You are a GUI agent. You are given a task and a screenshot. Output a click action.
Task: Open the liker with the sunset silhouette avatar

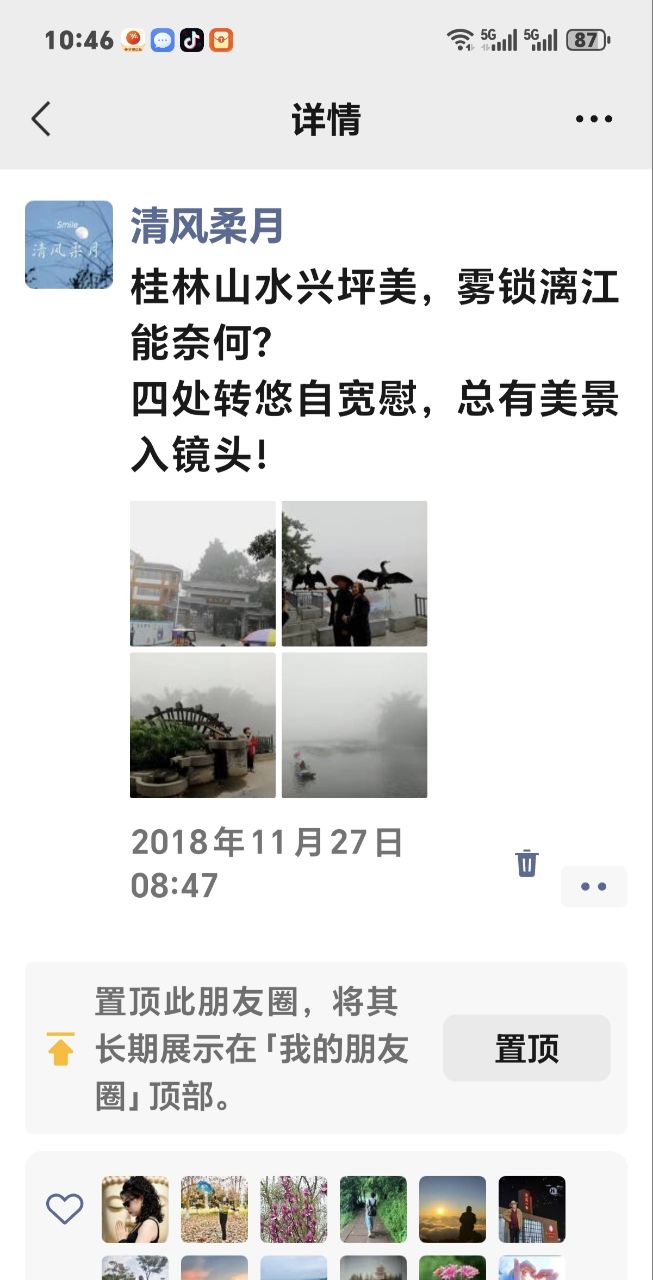tap(452, 1209)
